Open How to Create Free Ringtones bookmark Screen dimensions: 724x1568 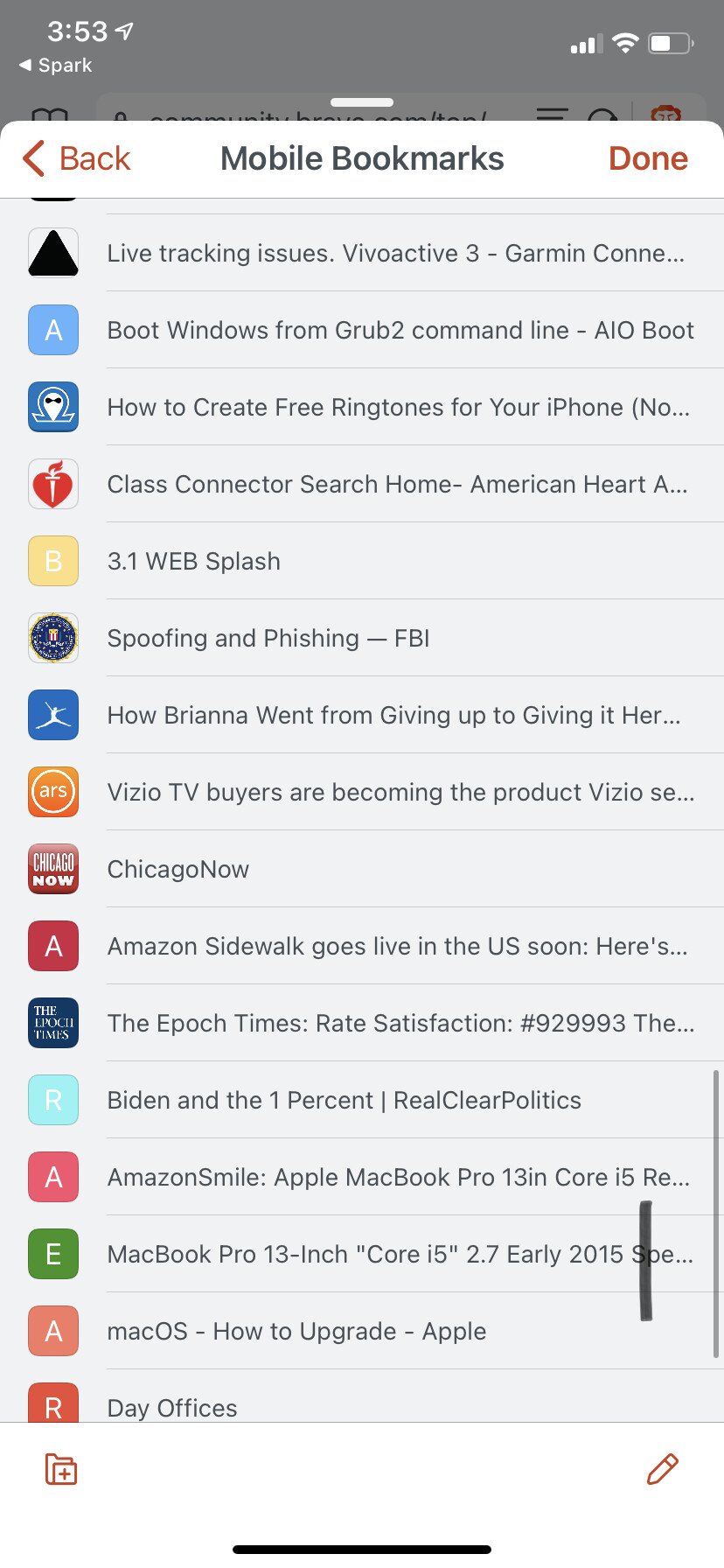398,408
